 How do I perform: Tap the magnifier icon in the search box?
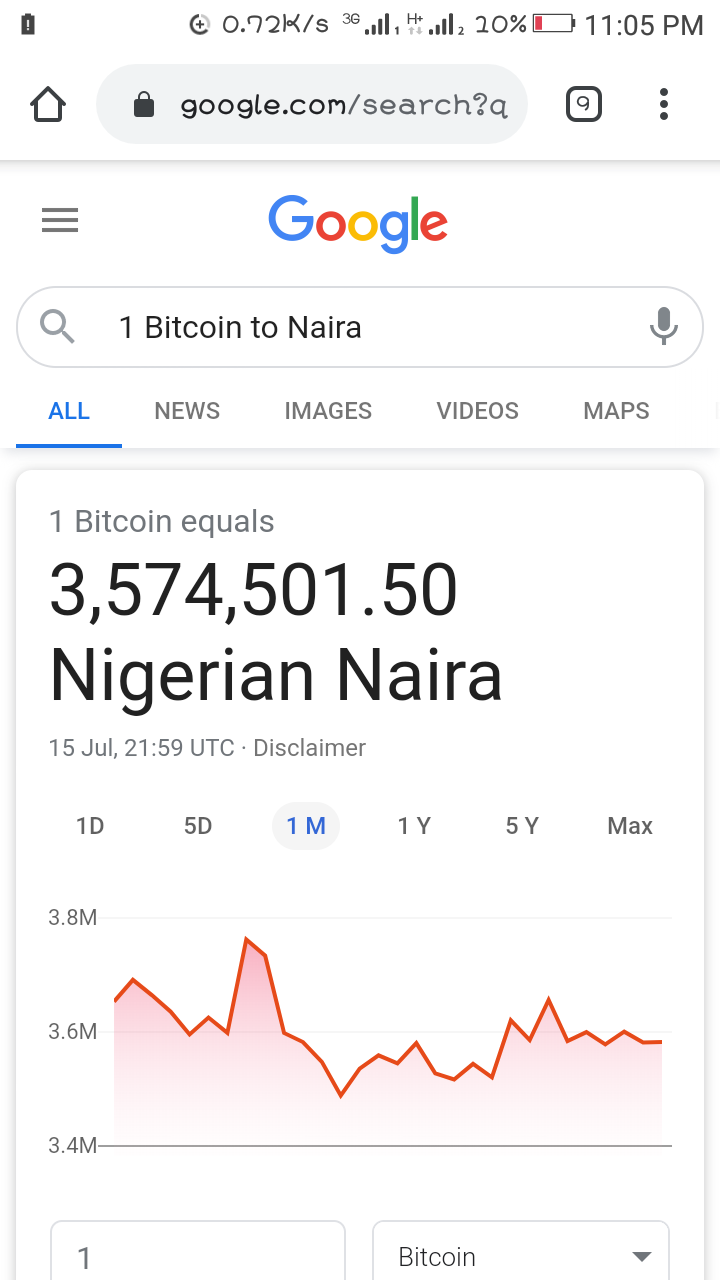tap(57, 327)
